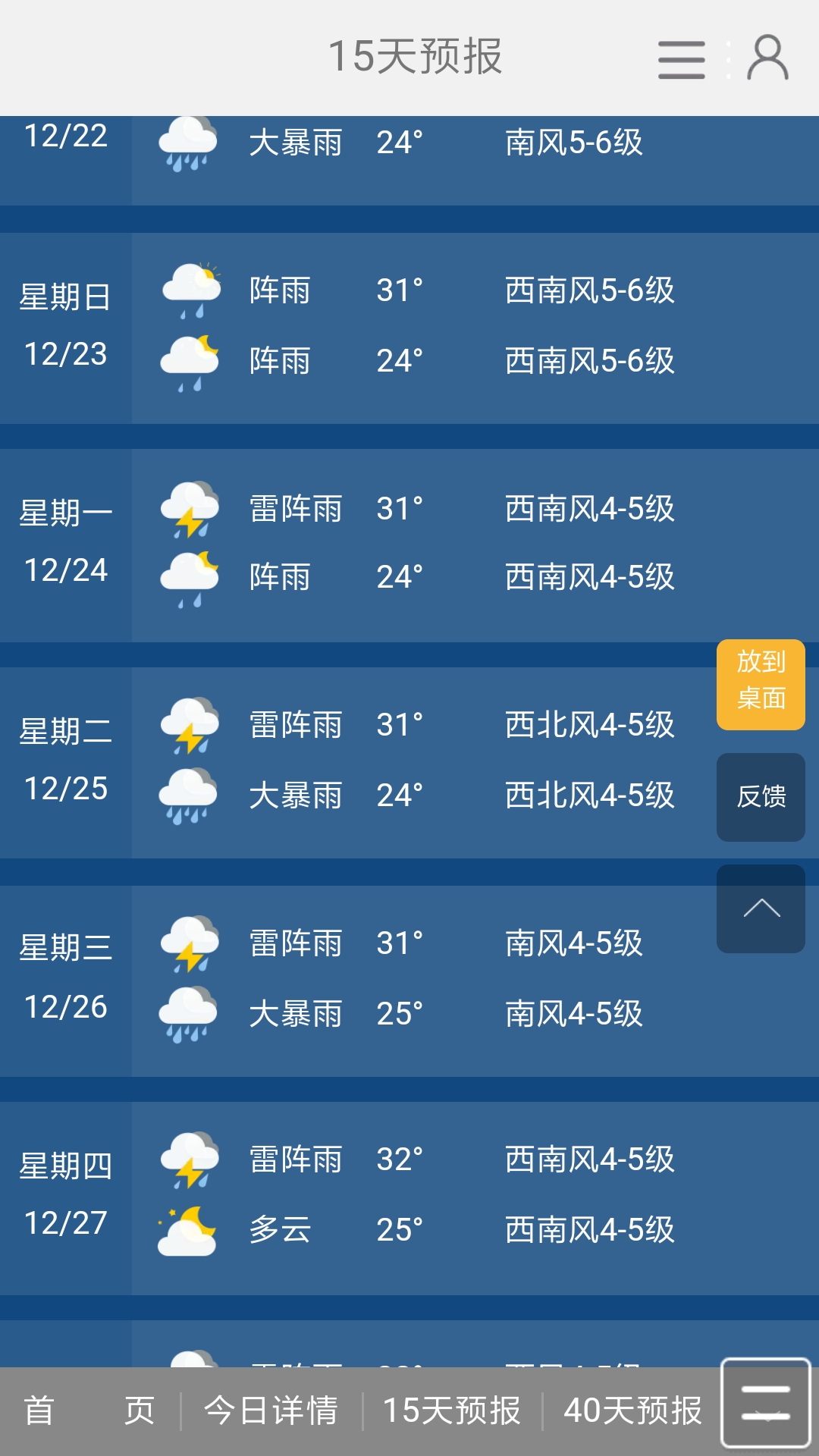Open the user profile icon
Screen dimensions: 819x1456
768,58
